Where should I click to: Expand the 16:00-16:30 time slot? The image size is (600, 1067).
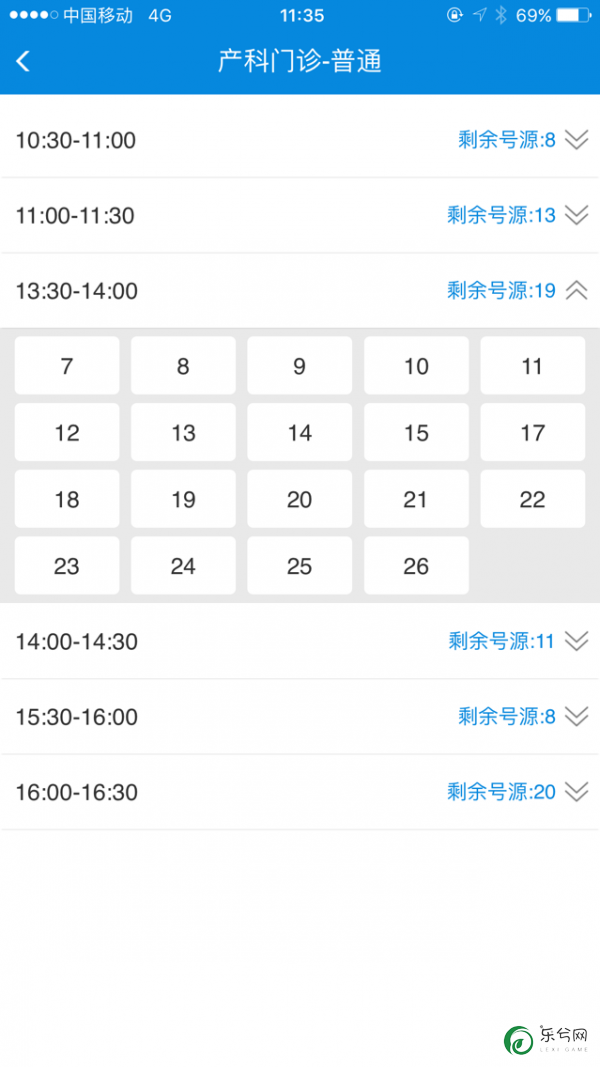click(300, 792)
